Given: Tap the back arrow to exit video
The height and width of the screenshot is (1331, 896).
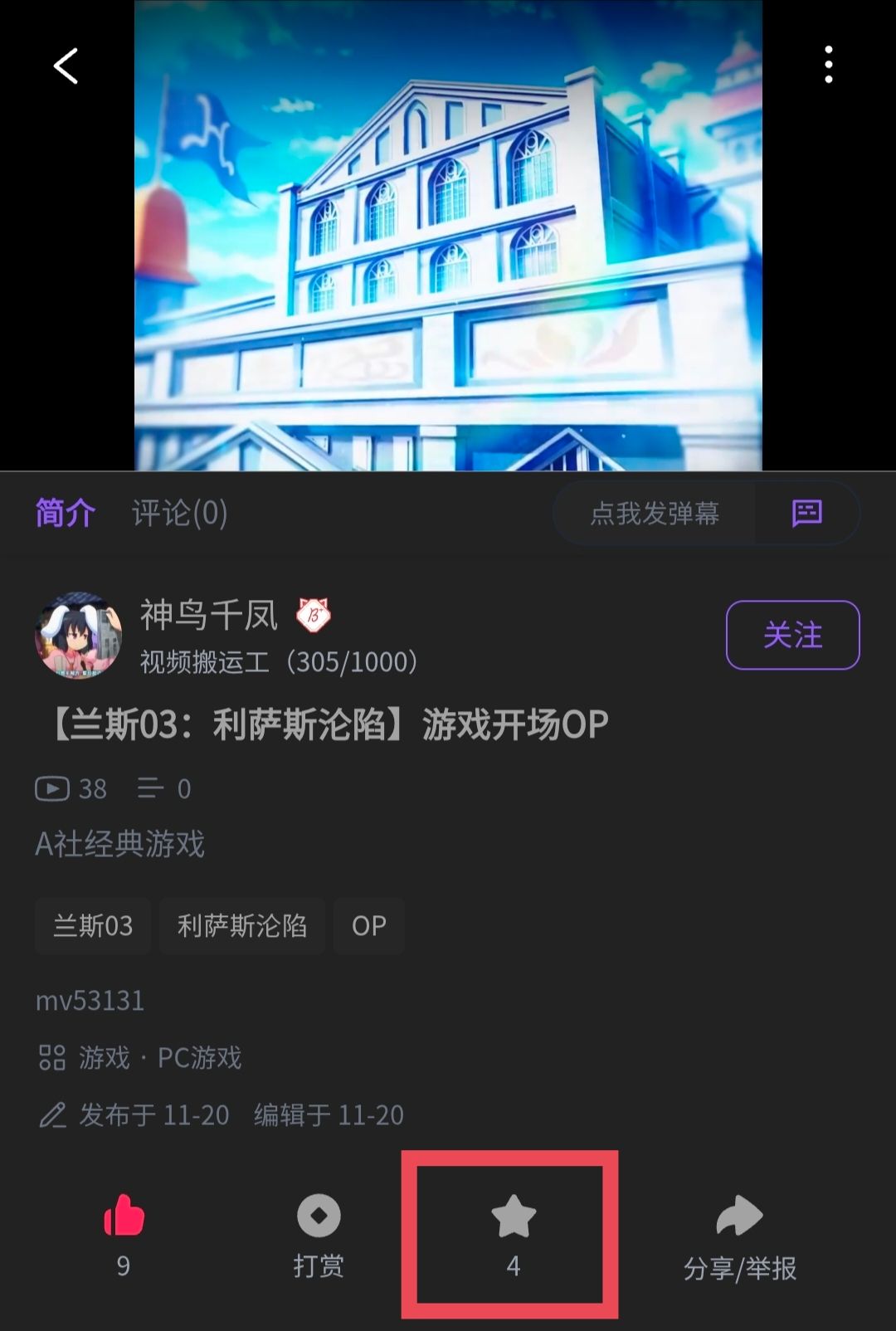Looking at the screenshot, I should pyautogui.click(x=66, y=65).
